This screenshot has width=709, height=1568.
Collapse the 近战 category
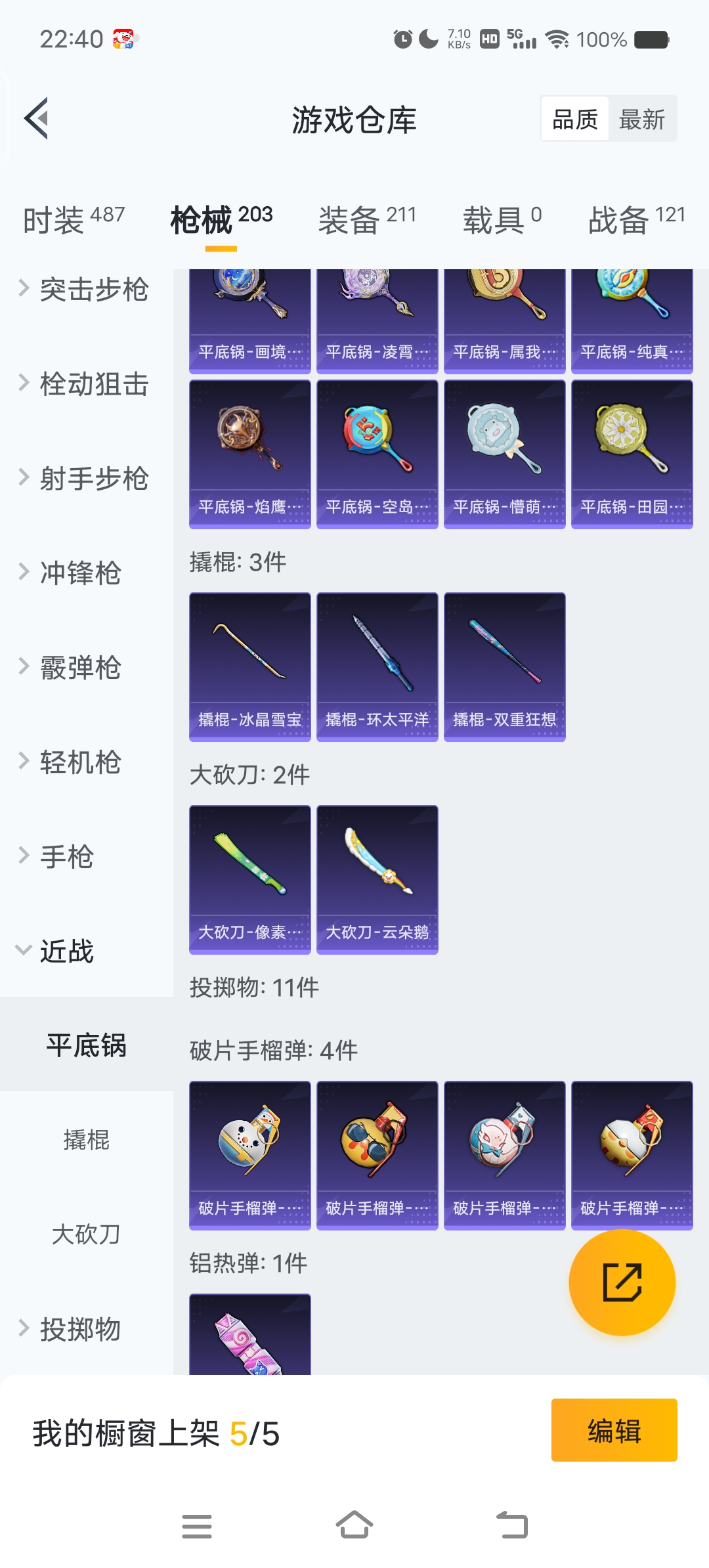tap(66, 951)
